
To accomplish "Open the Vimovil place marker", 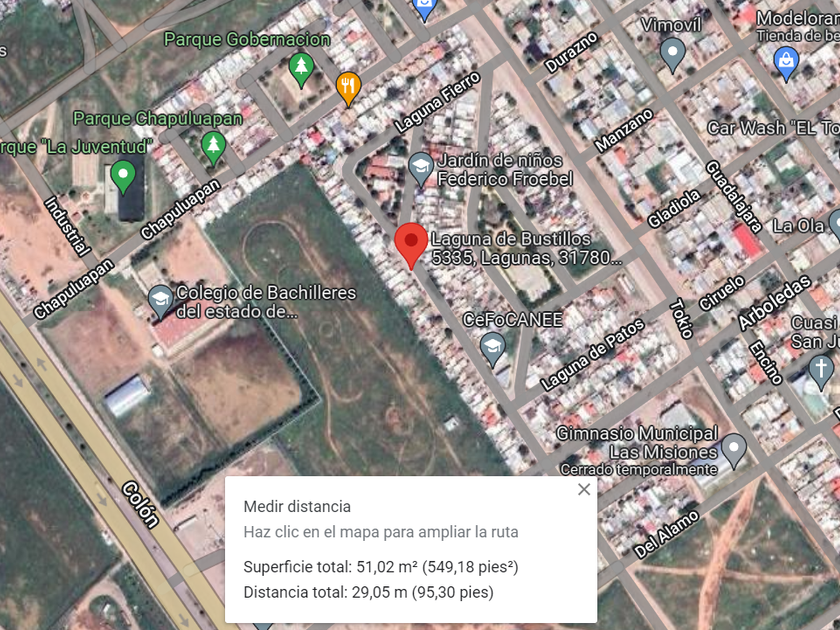I will (x=673, y=55).
